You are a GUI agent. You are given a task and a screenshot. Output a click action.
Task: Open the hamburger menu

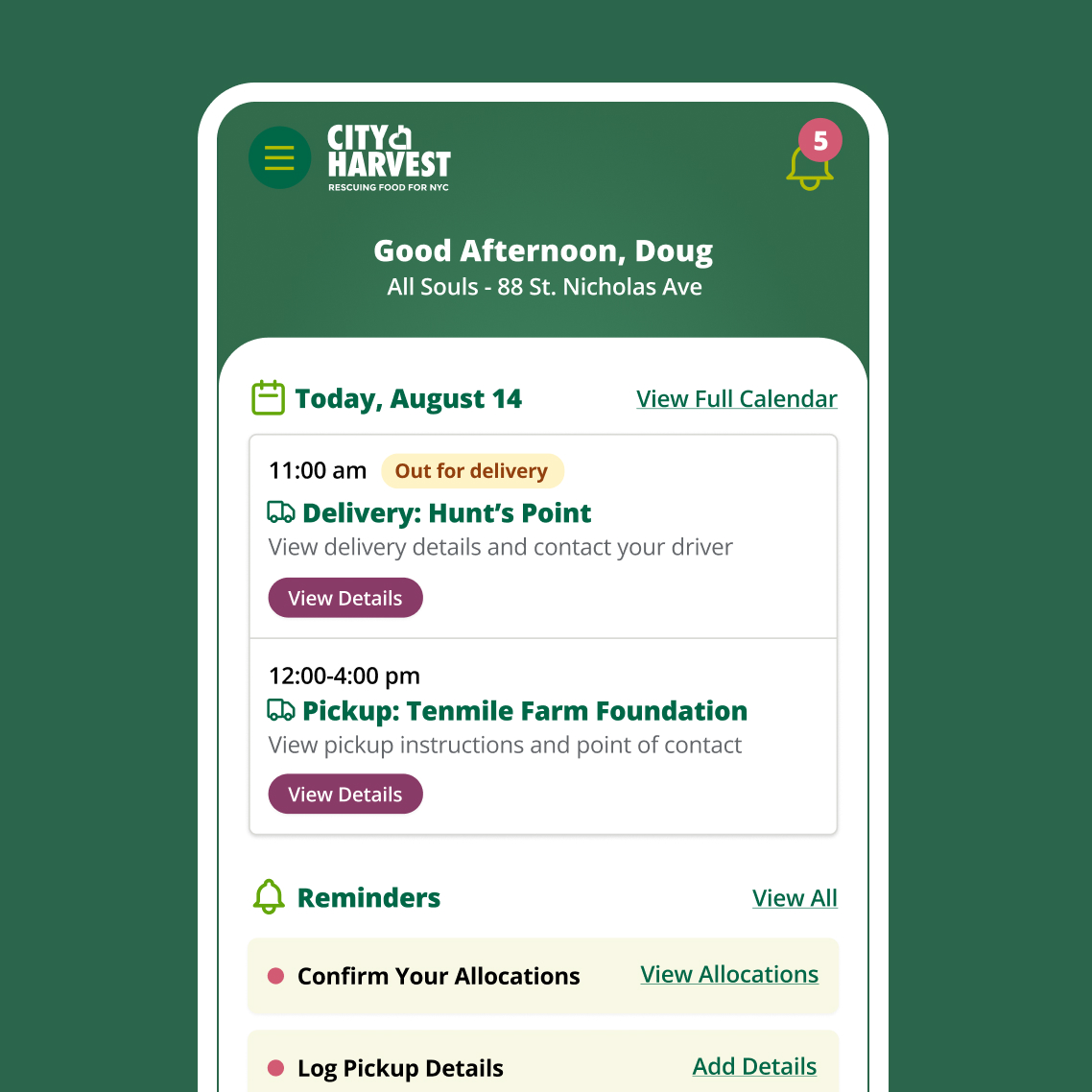[279, 157]
